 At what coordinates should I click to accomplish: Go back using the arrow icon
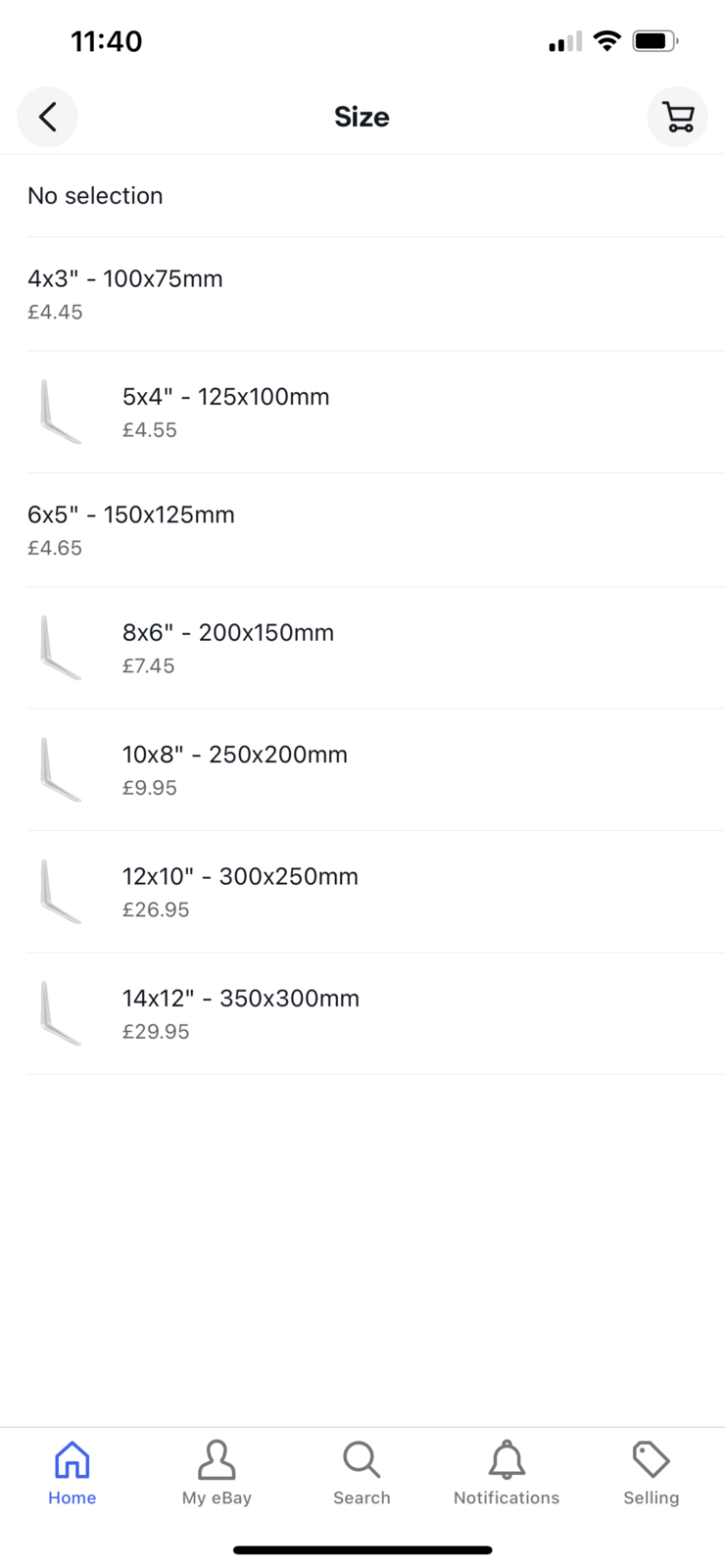tap(47, 118)
